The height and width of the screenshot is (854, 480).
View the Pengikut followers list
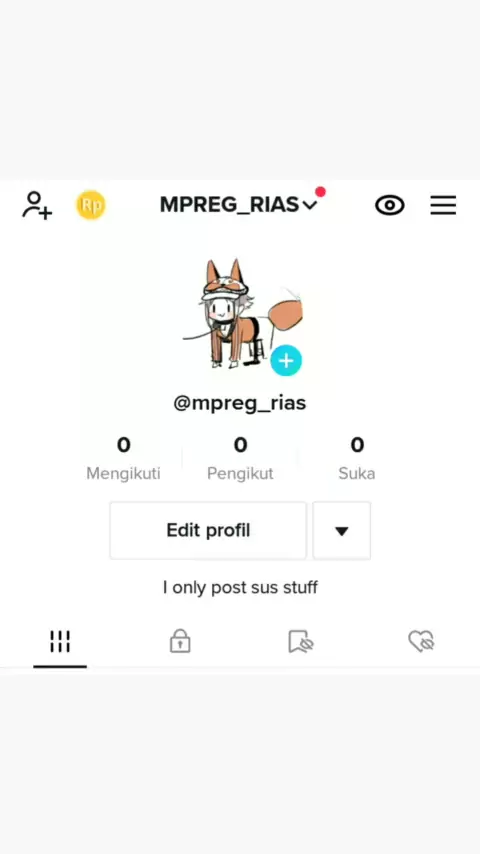240,459
